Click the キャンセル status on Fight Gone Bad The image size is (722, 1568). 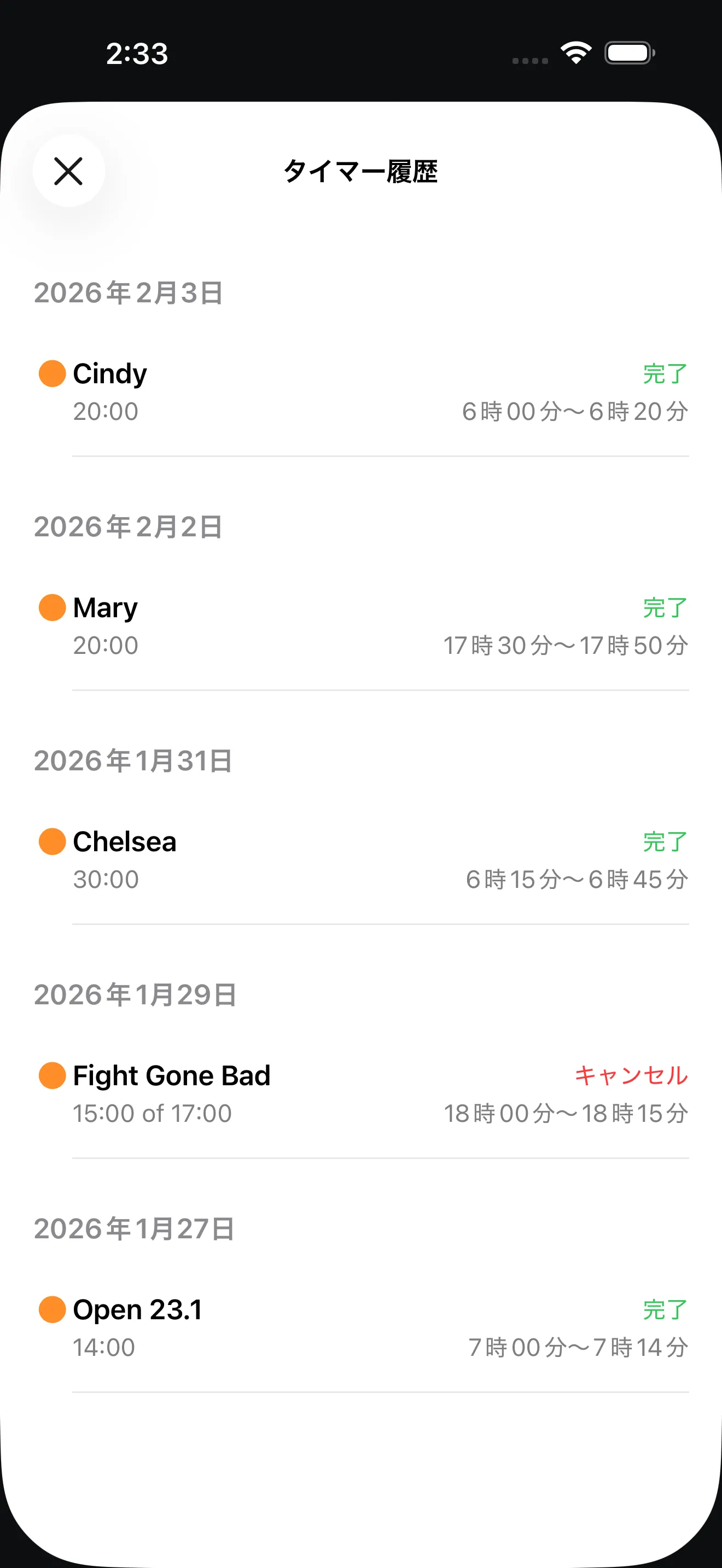coord(631,1074)
